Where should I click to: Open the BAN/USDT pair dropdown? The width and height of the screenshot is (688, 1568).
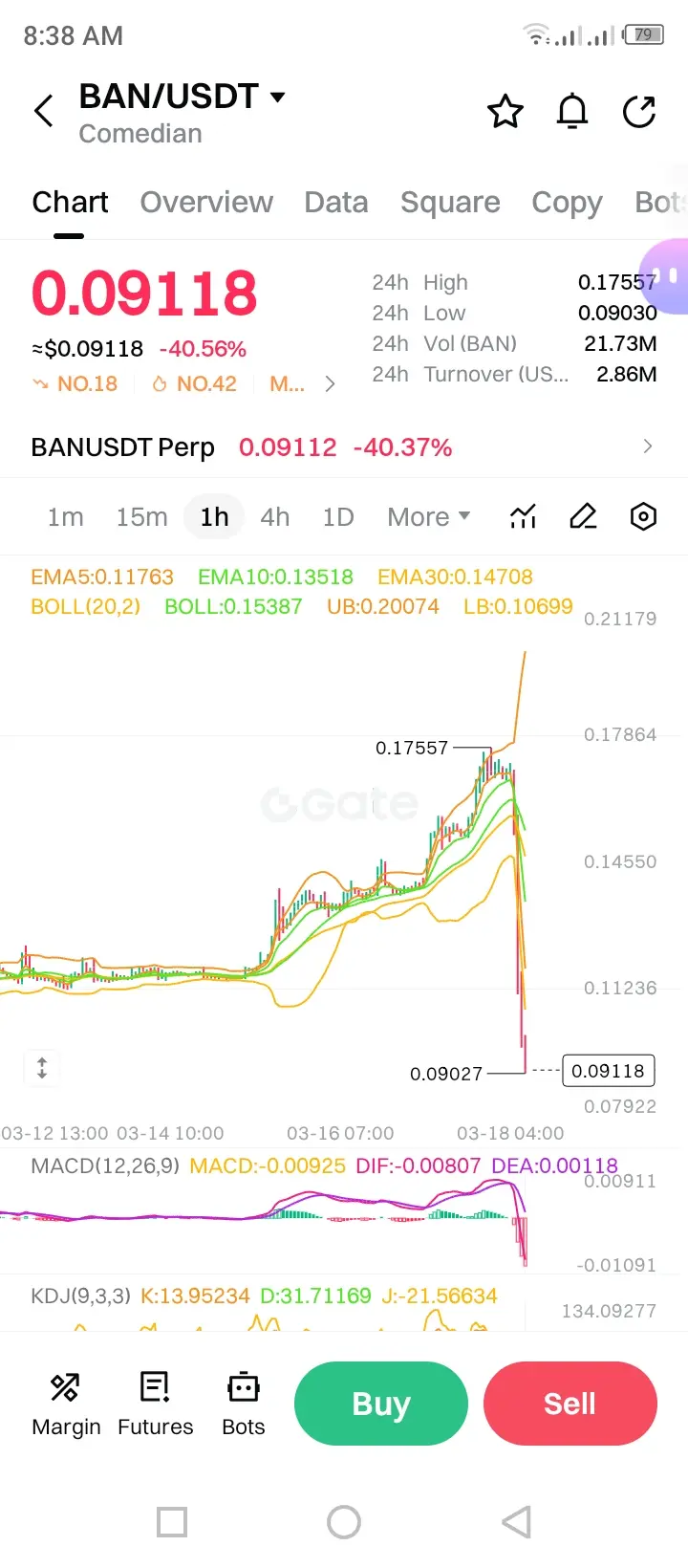pos(277,97)
